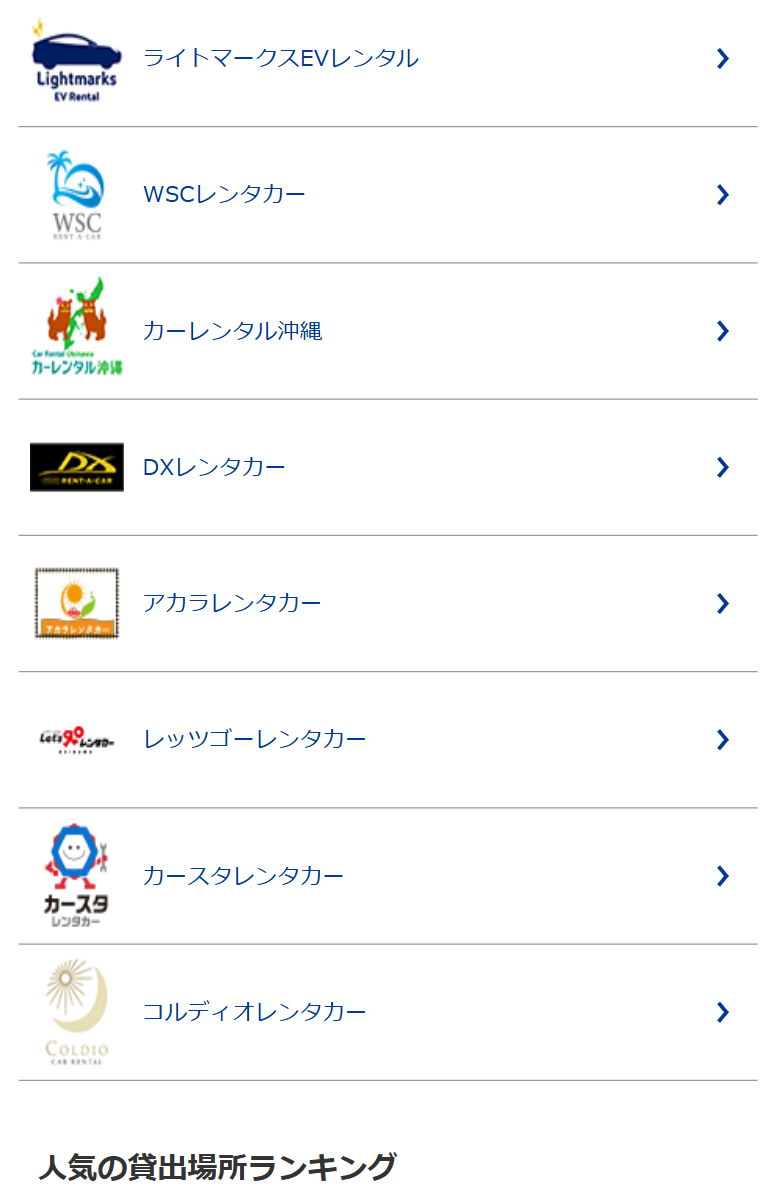Open ライトマークスEVレンタル row
Image resolution: width=777 pixels, height=1198 pixels.
pos(281,59)
